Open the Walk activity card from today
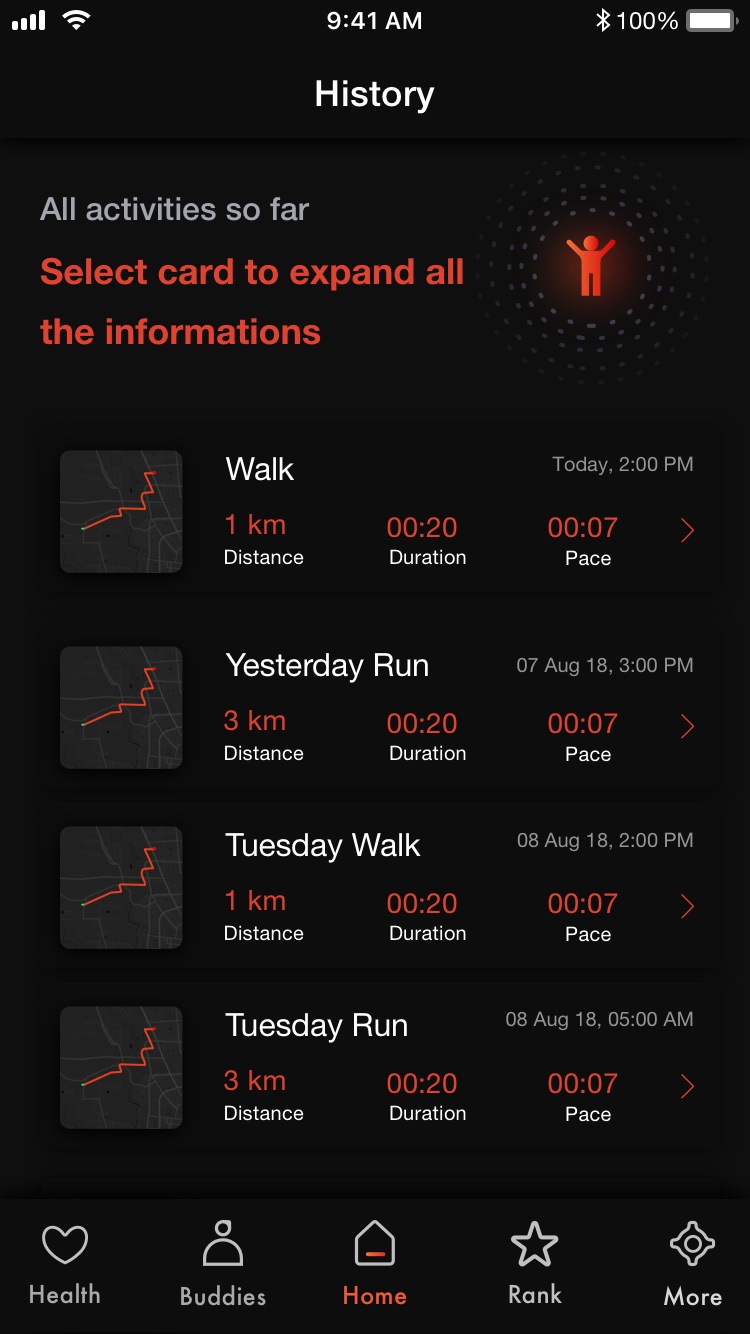 coord(380,511)
